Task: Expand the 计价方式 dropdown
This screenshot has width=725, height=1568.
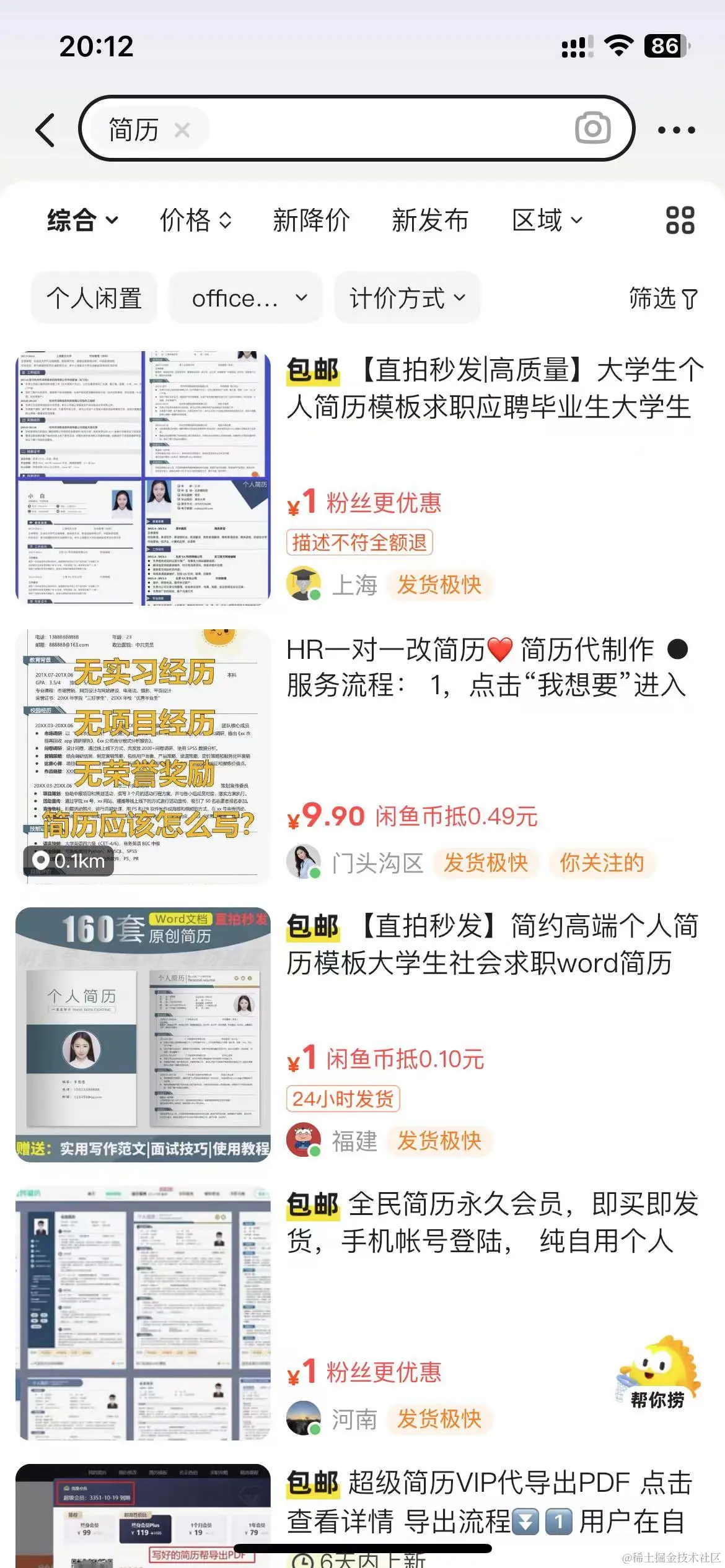Action: coord(407,298)
